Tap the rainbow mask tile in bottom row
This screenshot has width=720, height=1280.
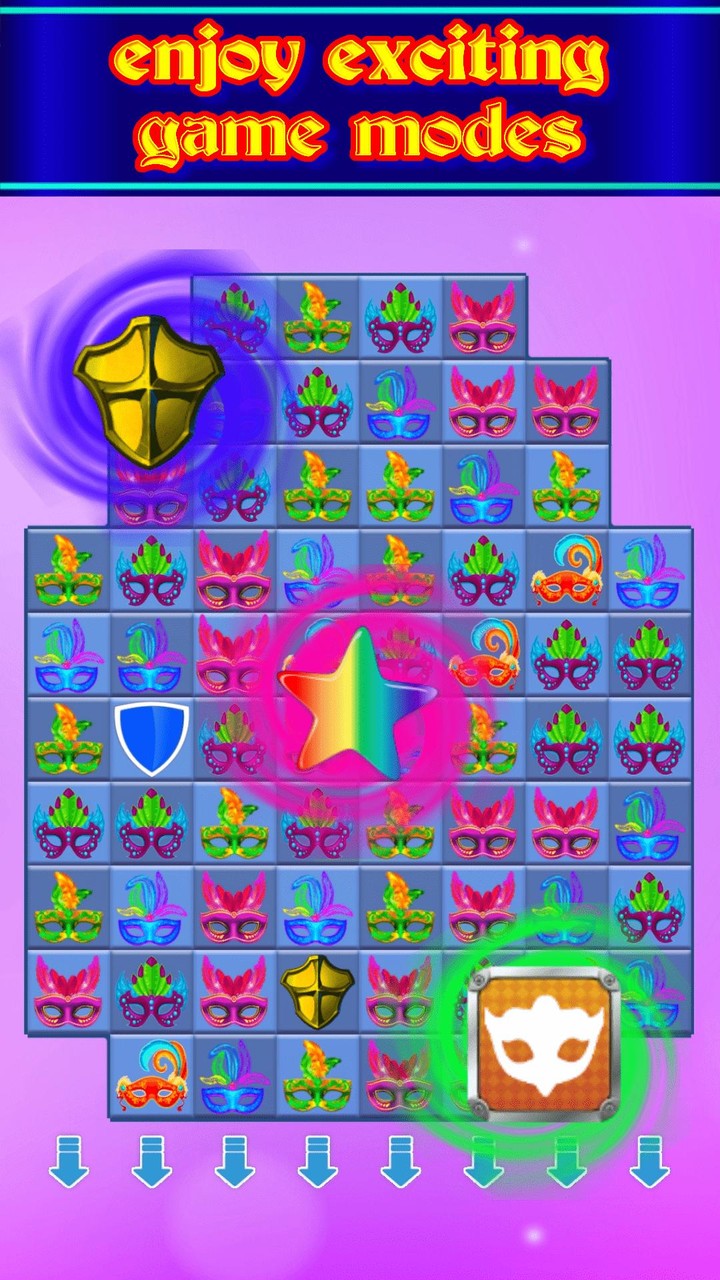pyautogui.click(x=235, y=1080)
